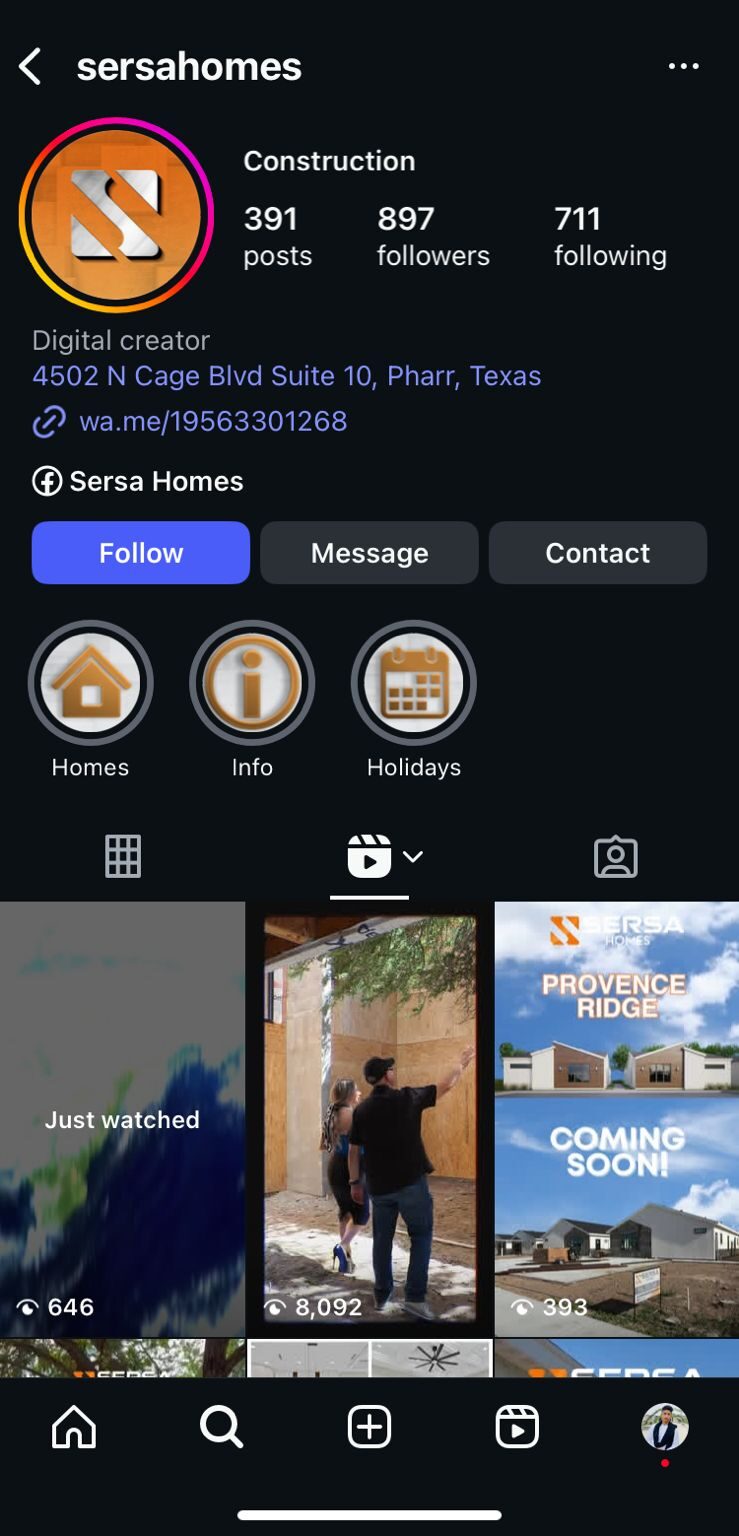Open the Provence Ridge Coming Soon reel
This screenshot has width=739, height=1536.
617,1118
